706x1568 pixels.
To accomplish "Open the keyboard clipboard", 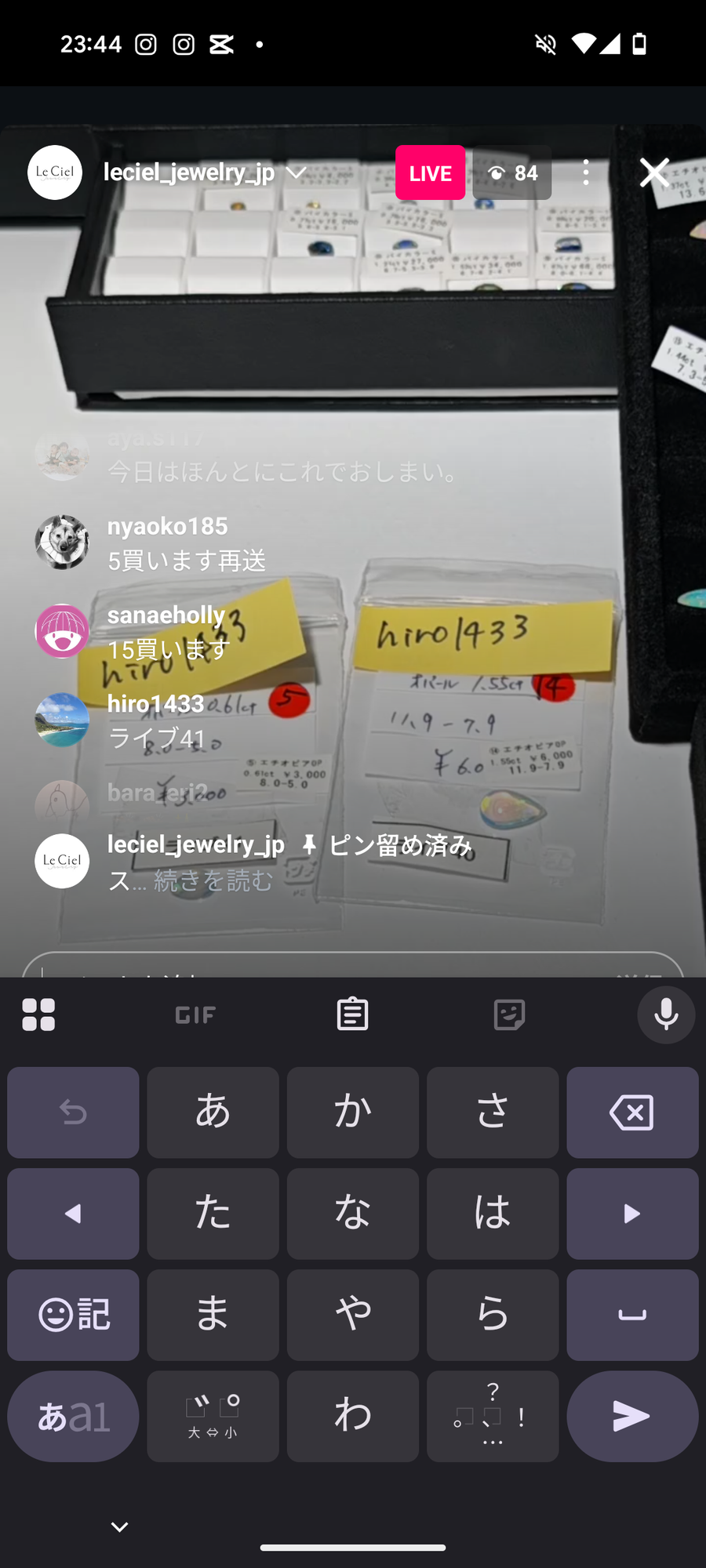I will (352, 1014).
